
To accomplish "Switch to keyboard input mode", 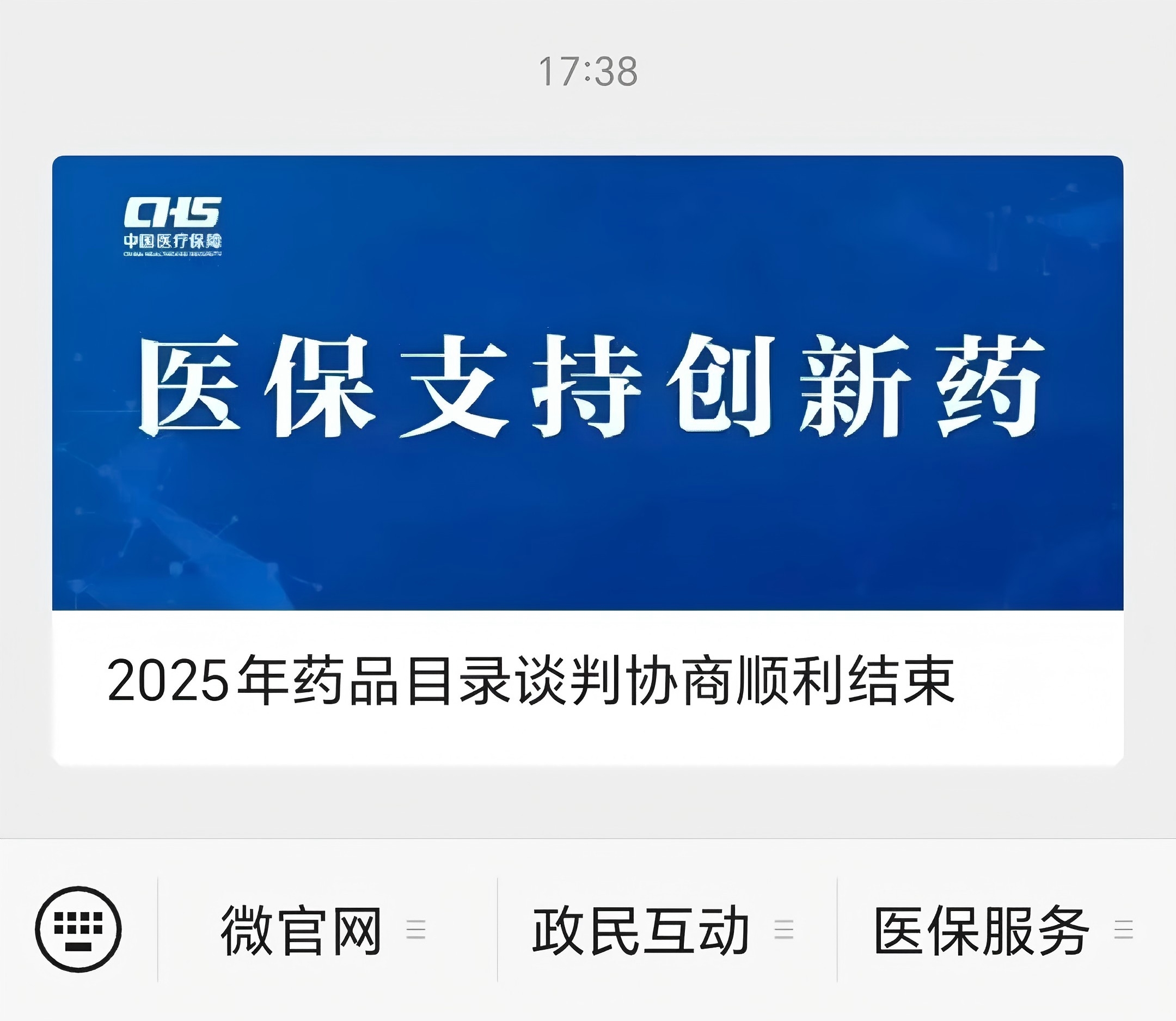I will click(78, 929).
